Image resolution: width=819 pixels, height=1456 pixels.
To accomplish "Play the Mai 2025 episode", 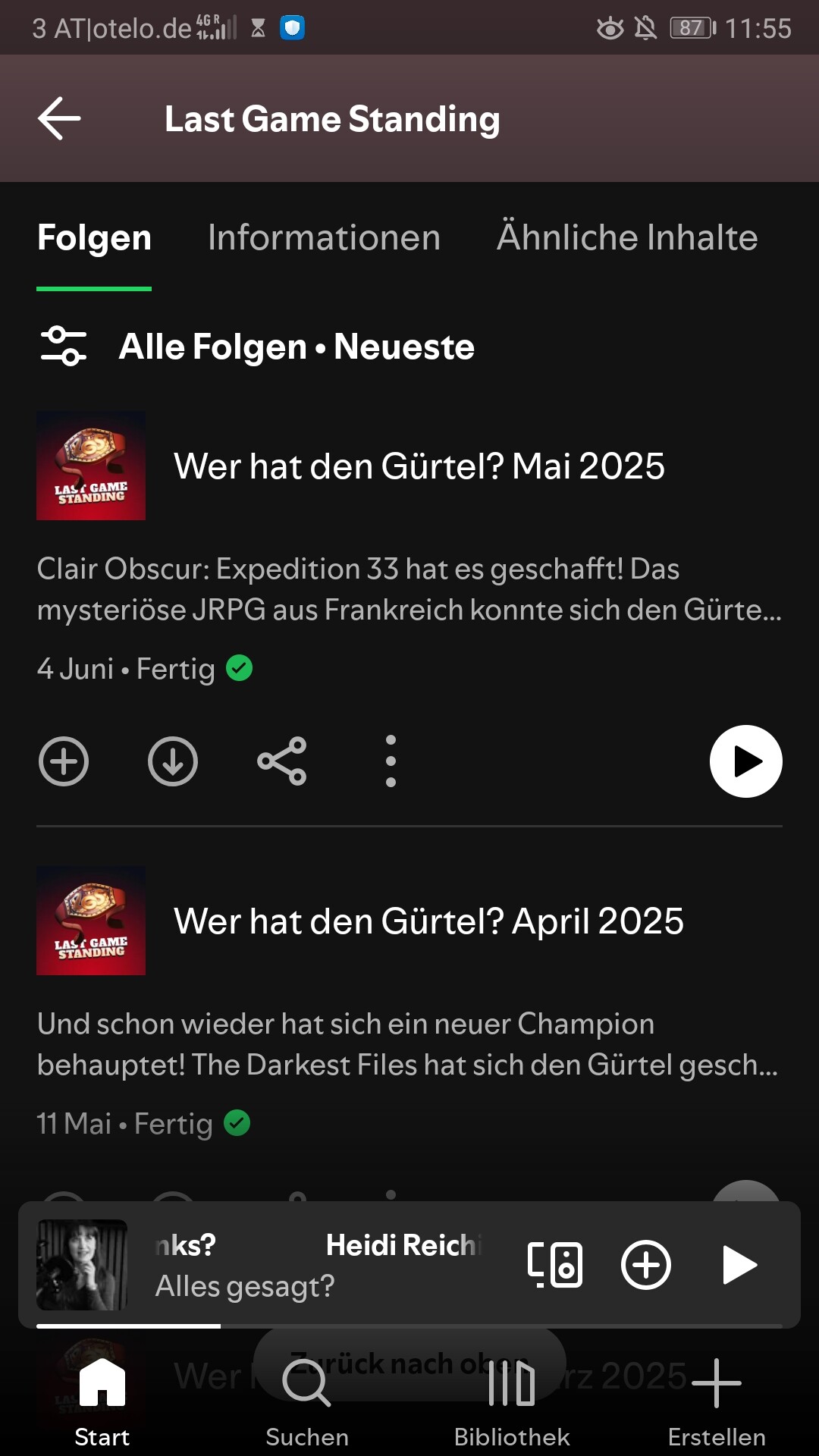I will pos(745,761).
